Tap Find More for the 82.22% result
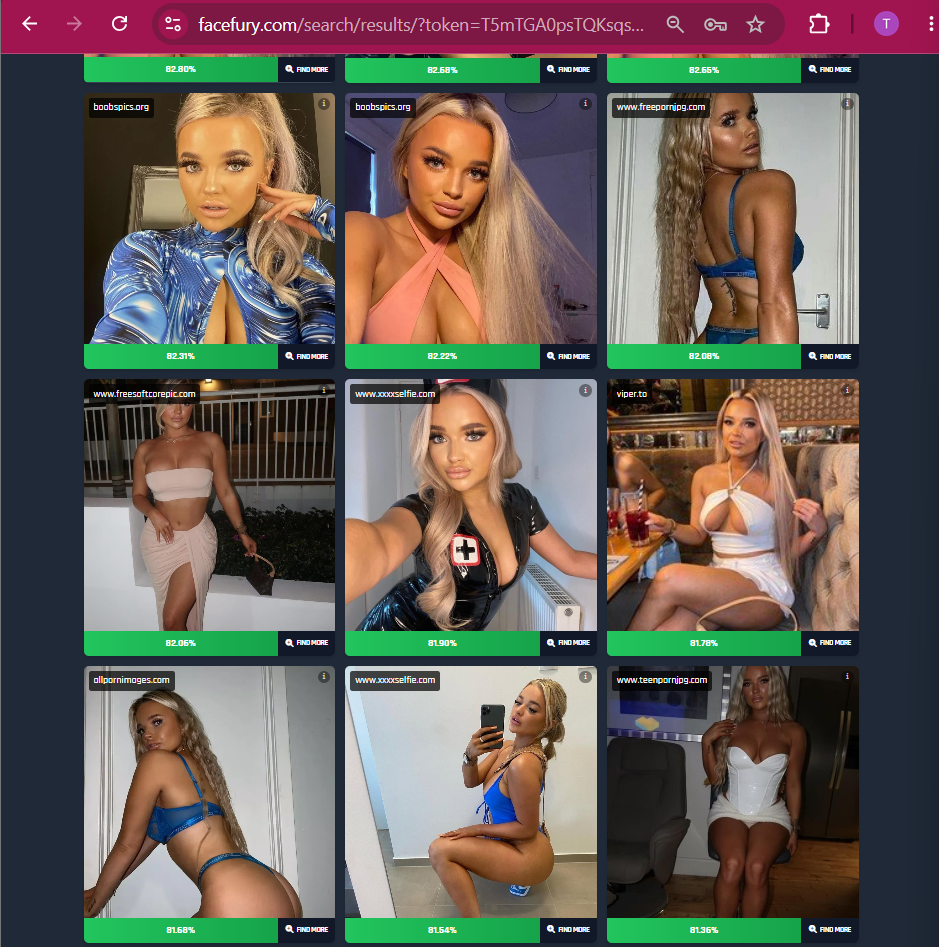The height and width of the screenshot is (947, 939). (x=568, y=356)
